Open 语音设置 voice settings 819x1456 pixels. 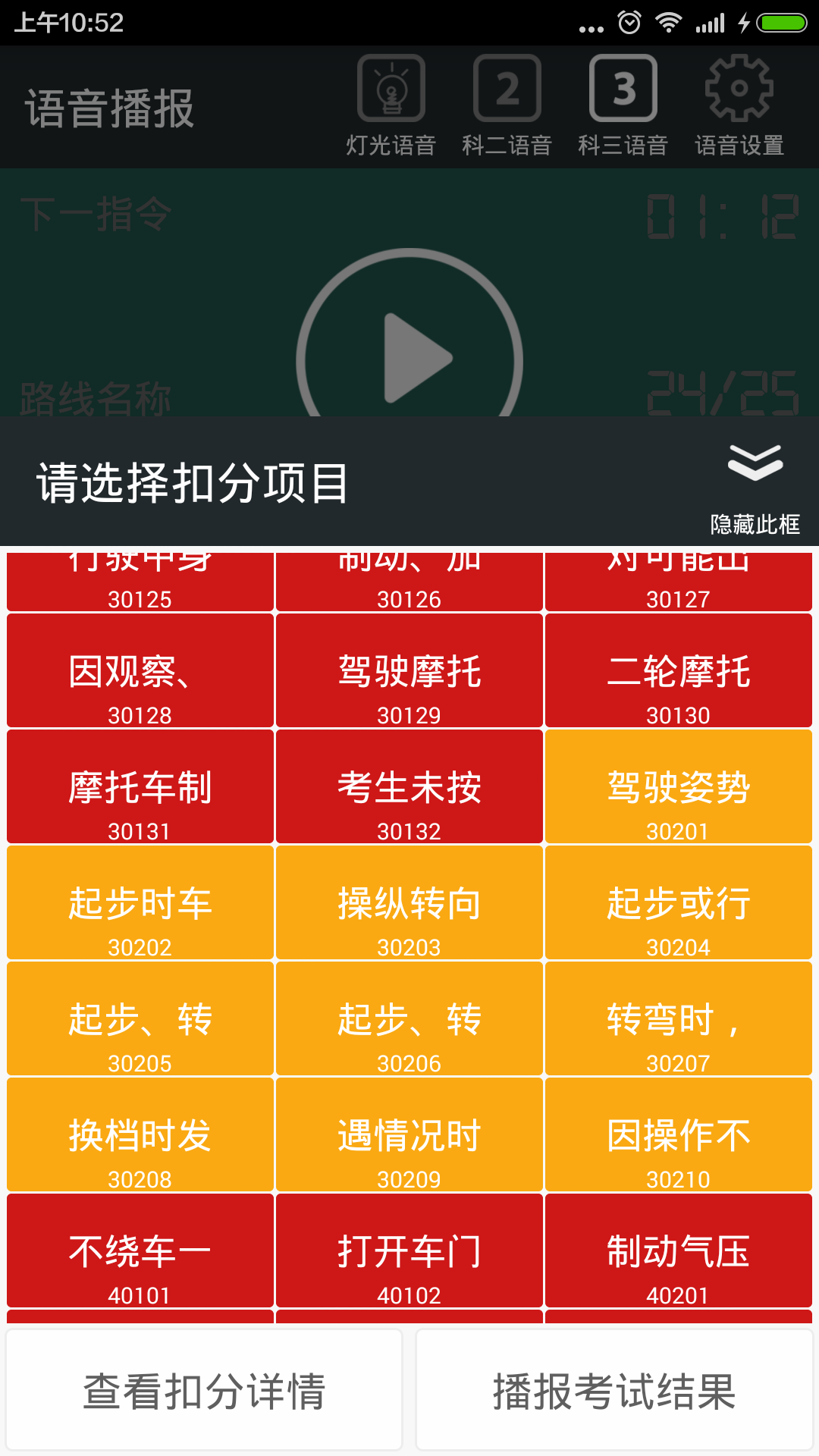click(x=739, y=105)
